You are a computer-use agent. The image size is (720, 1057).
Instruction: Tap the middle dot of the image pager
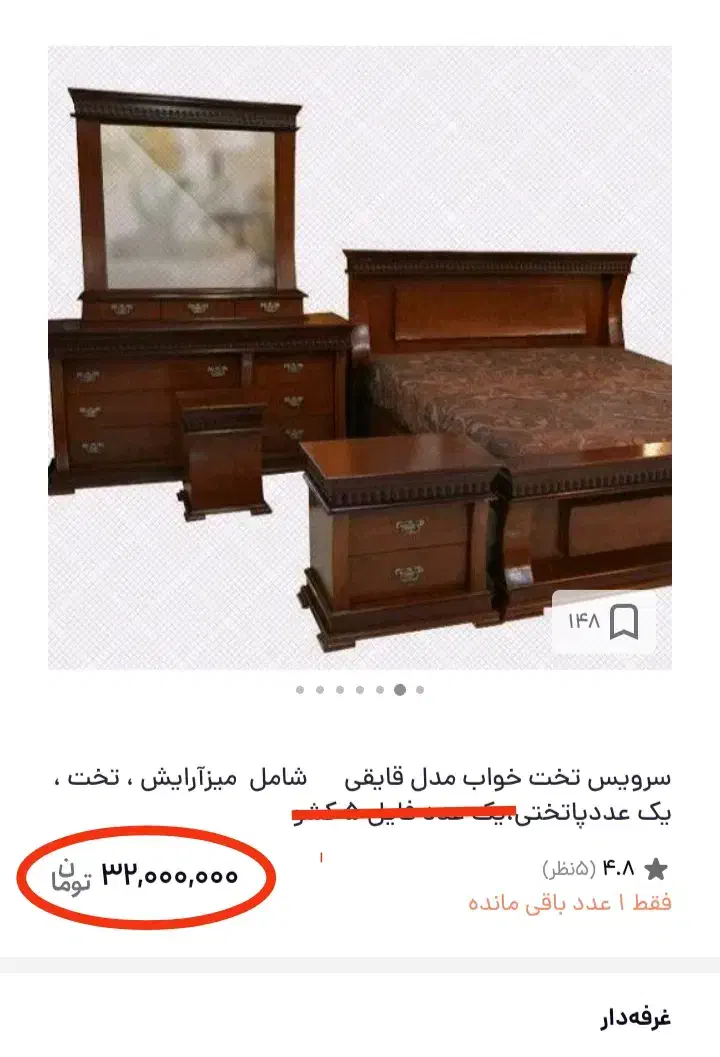(359, 688)
